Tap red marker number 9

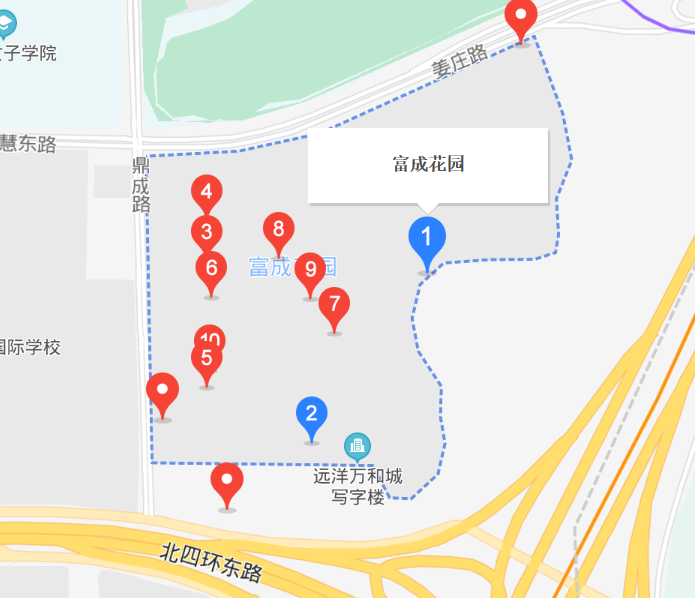pyautogui.click(x=310, y=269)
